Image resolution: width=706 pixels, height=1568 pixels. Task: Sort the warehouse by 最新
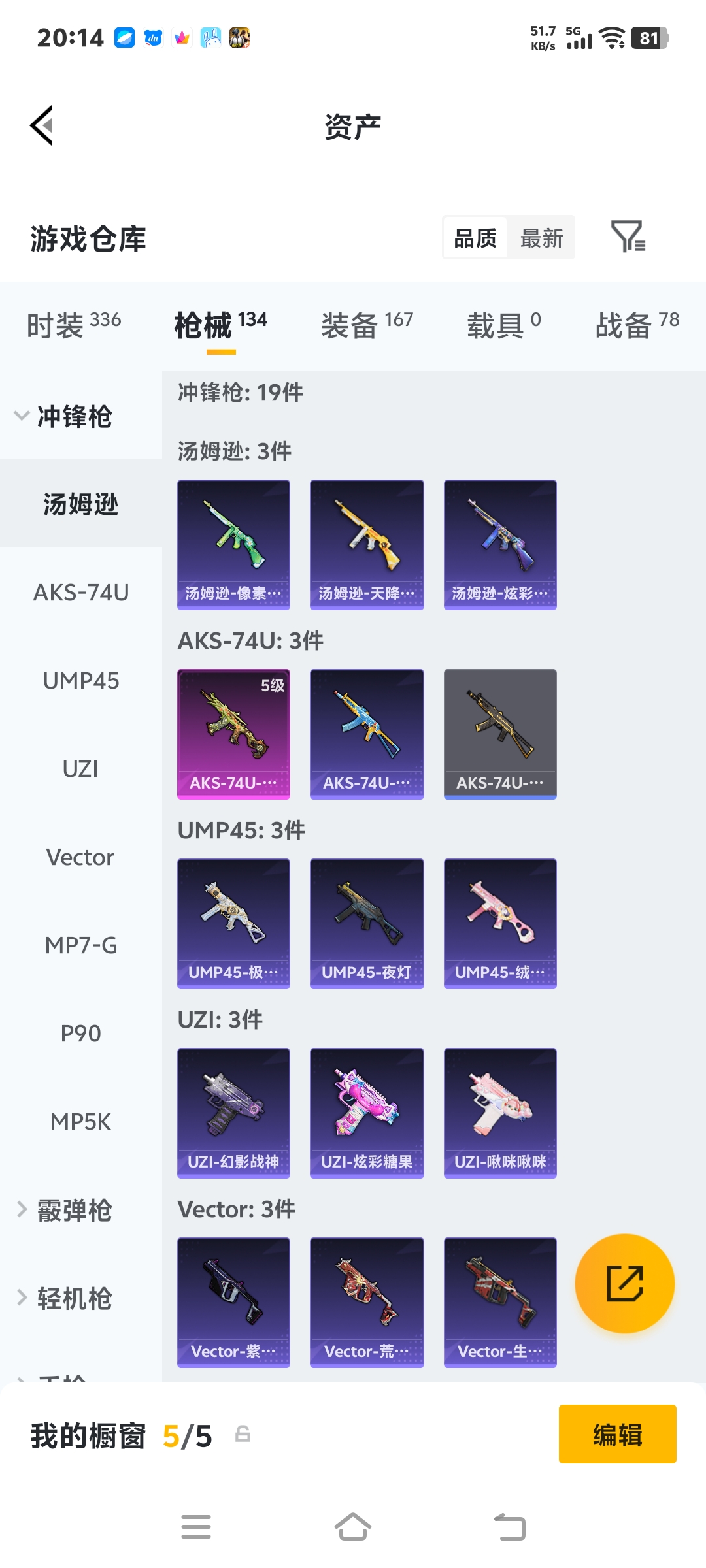(x=541, y=238)
